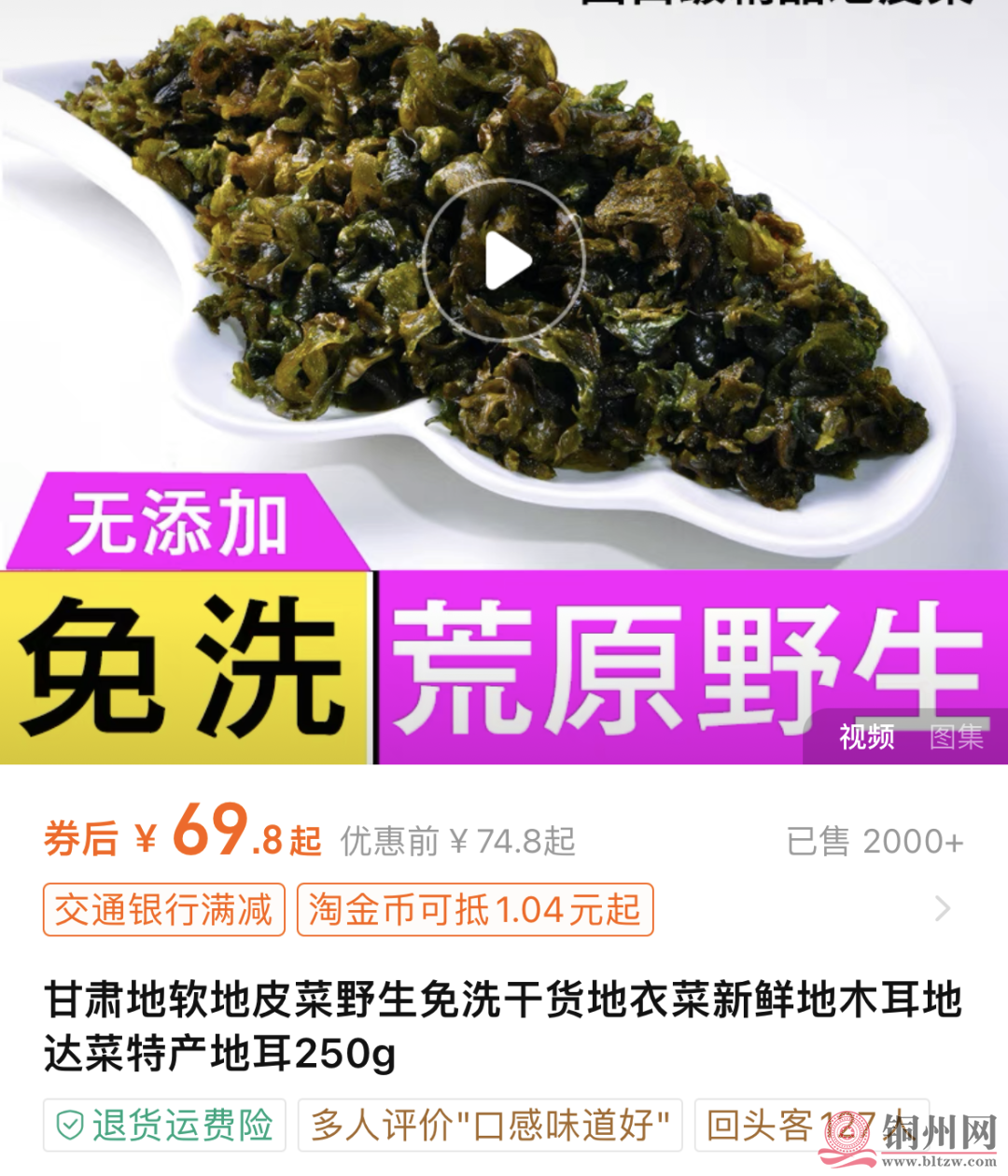Screen dimensions: 1008x1176
Task: Select the 淘金币可抵1.04元起 coupon badge
Action: tap(474, 909)
